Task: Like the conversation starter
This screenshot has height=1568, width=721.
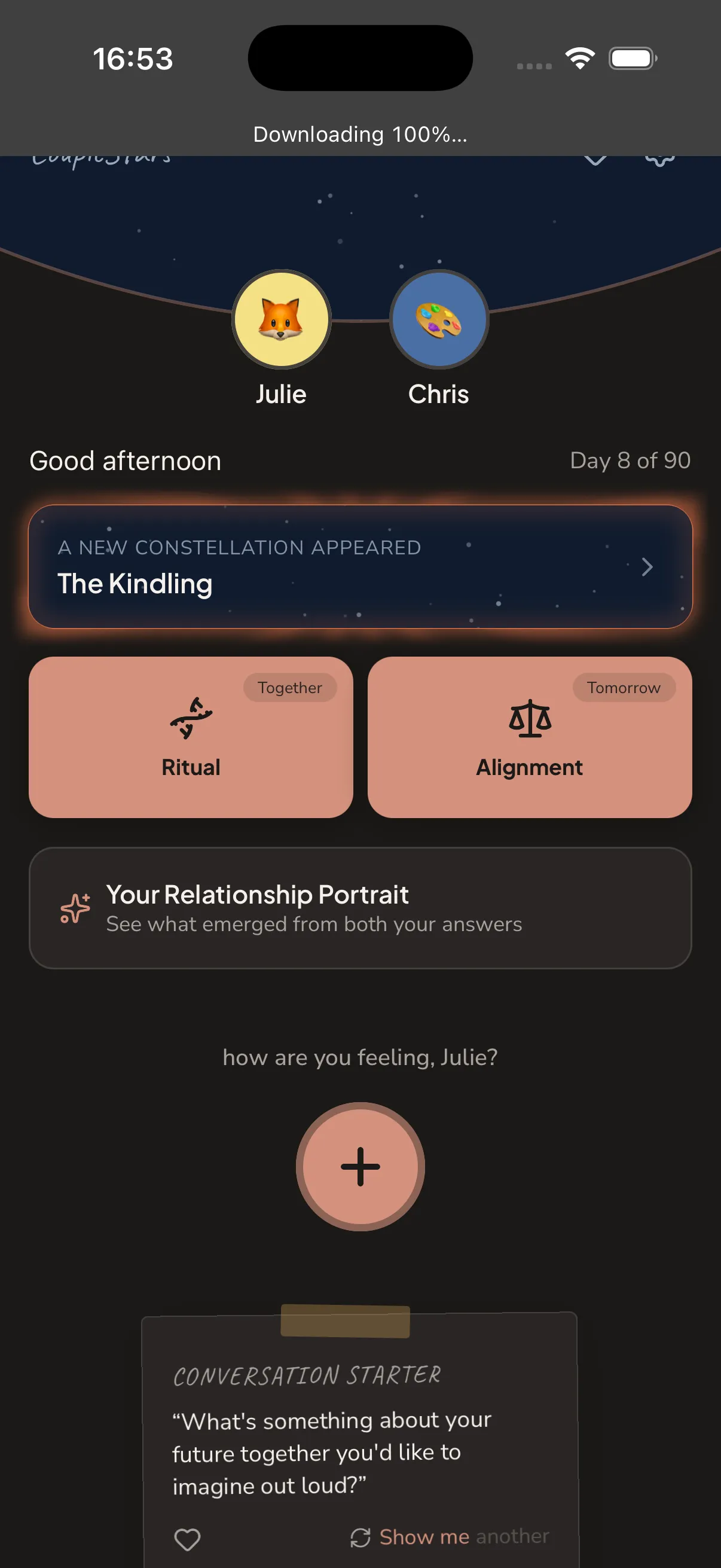Action: point(187,1539)
